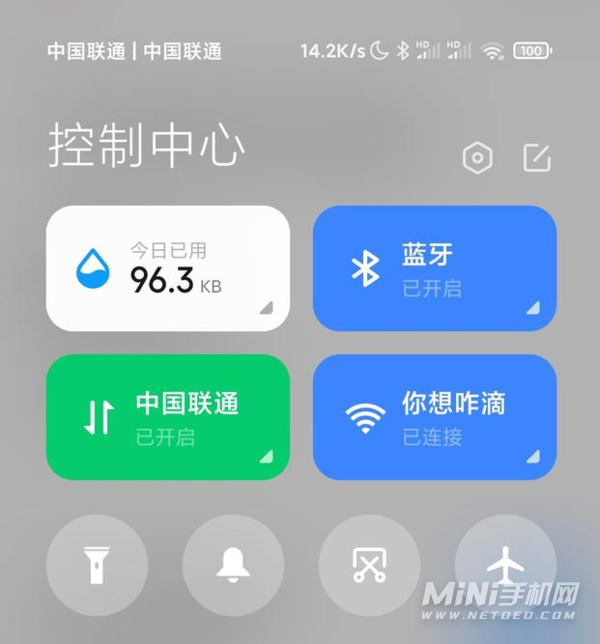Turn off the Bluetooth tile

pyautogui.click(x=435, y=268)
